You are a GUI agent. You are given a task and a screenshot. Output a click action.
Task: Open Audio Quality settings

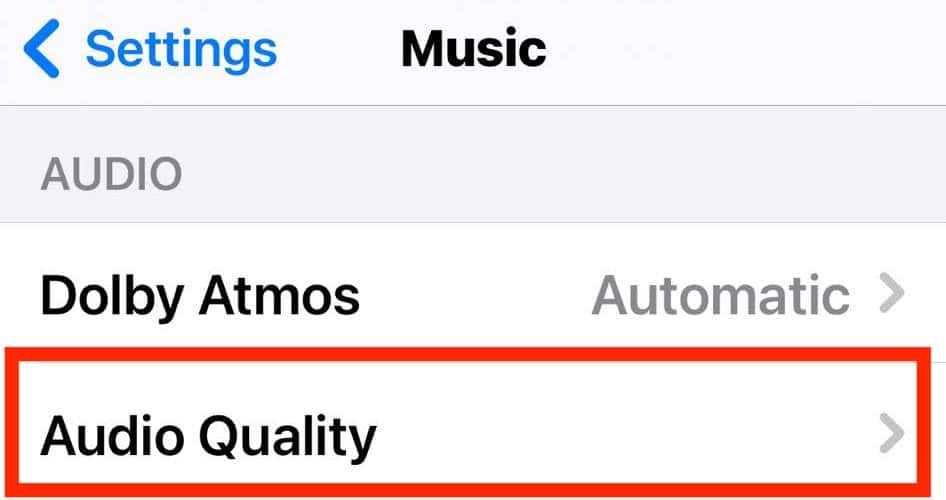(472, 435)
